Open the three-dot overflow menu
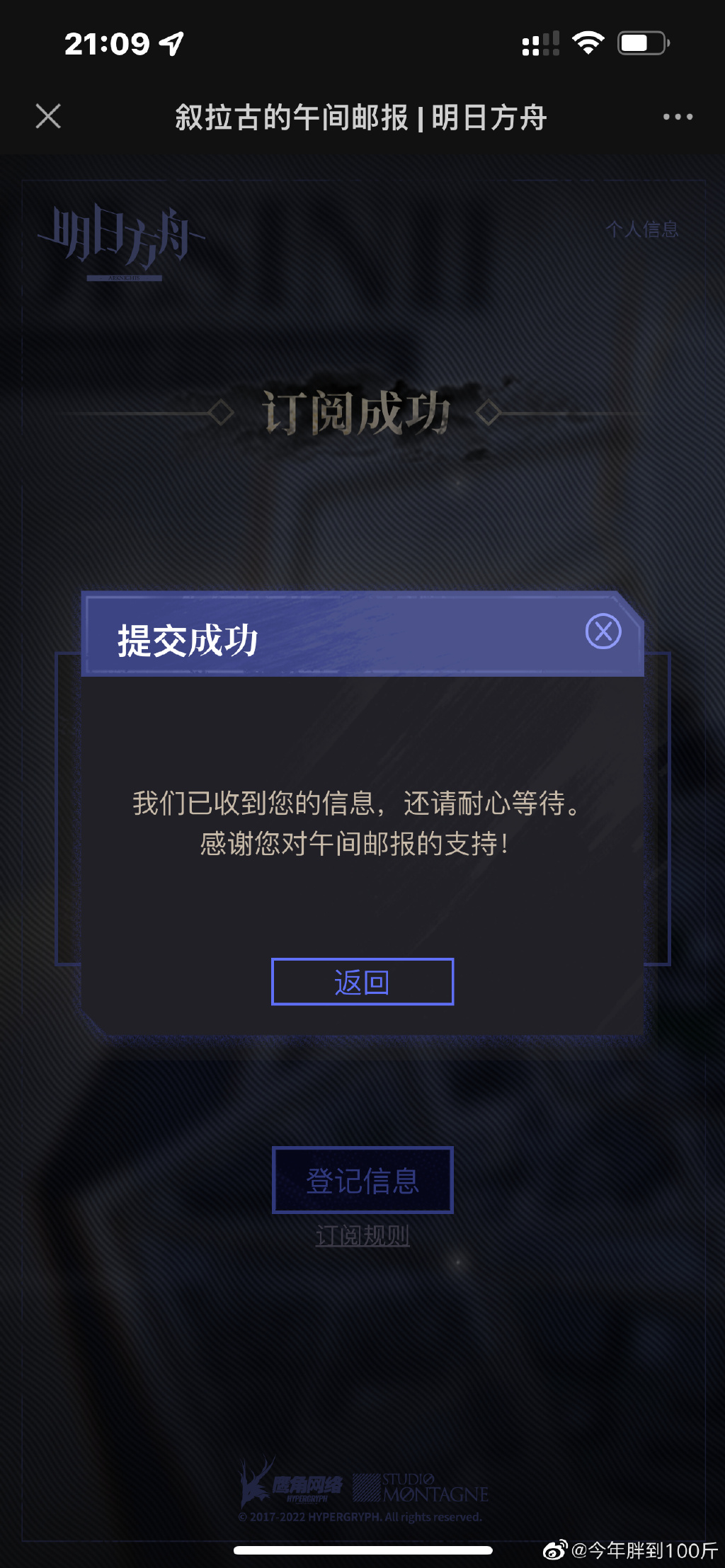Screen dimensions: 725x1568 [678, 117]
